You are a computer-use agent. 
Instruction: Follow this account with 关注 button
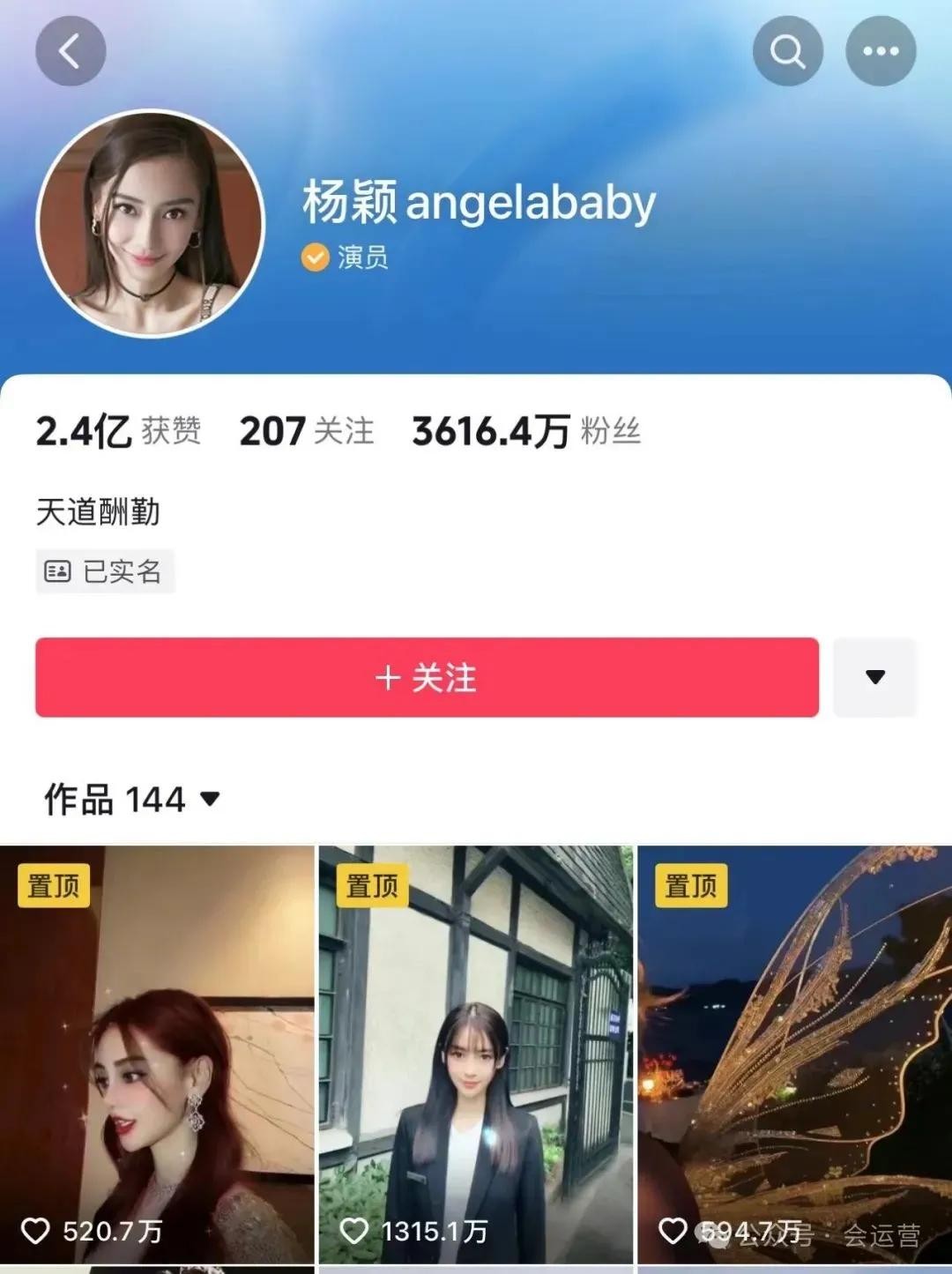[x=427, y=677]
